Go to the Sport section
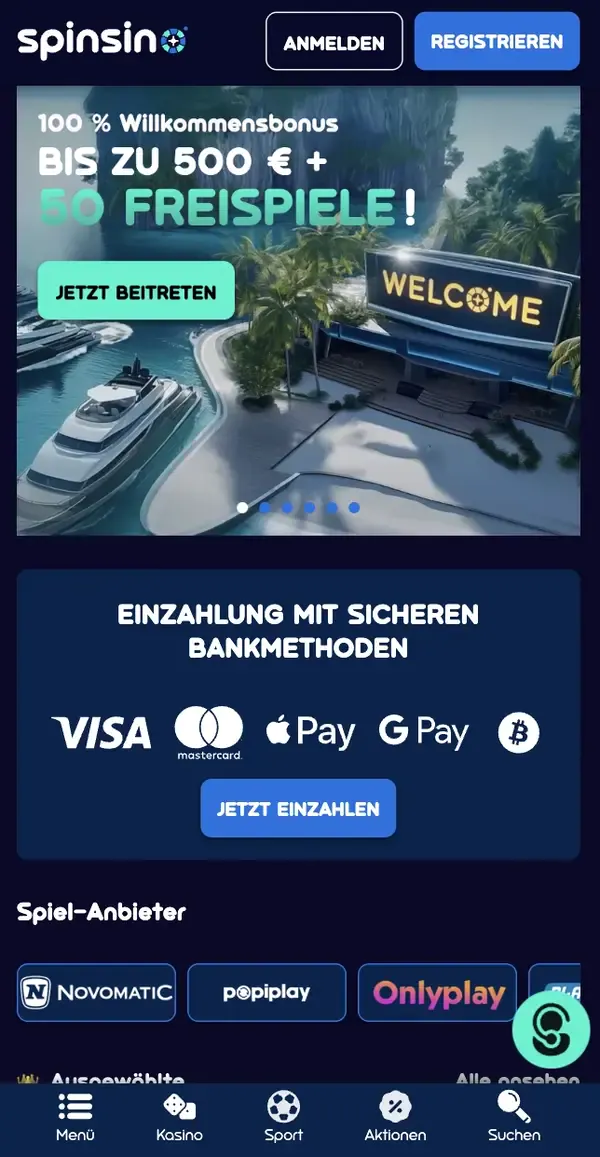Viewport: 600px width, 1157px height. 283,1116
